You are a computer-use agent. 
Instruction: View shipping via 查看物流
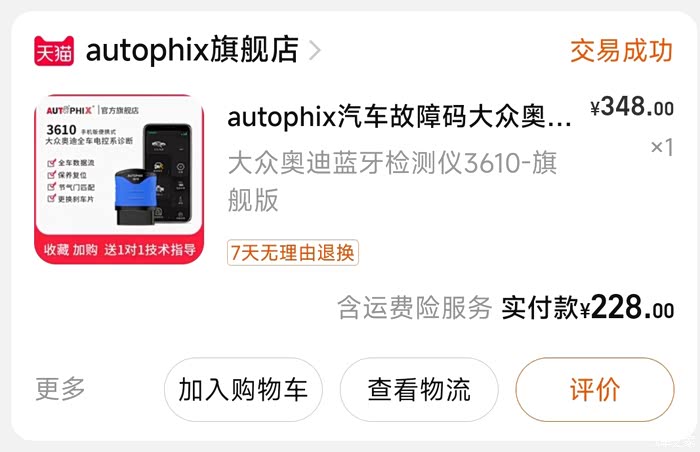click(419, 389)
